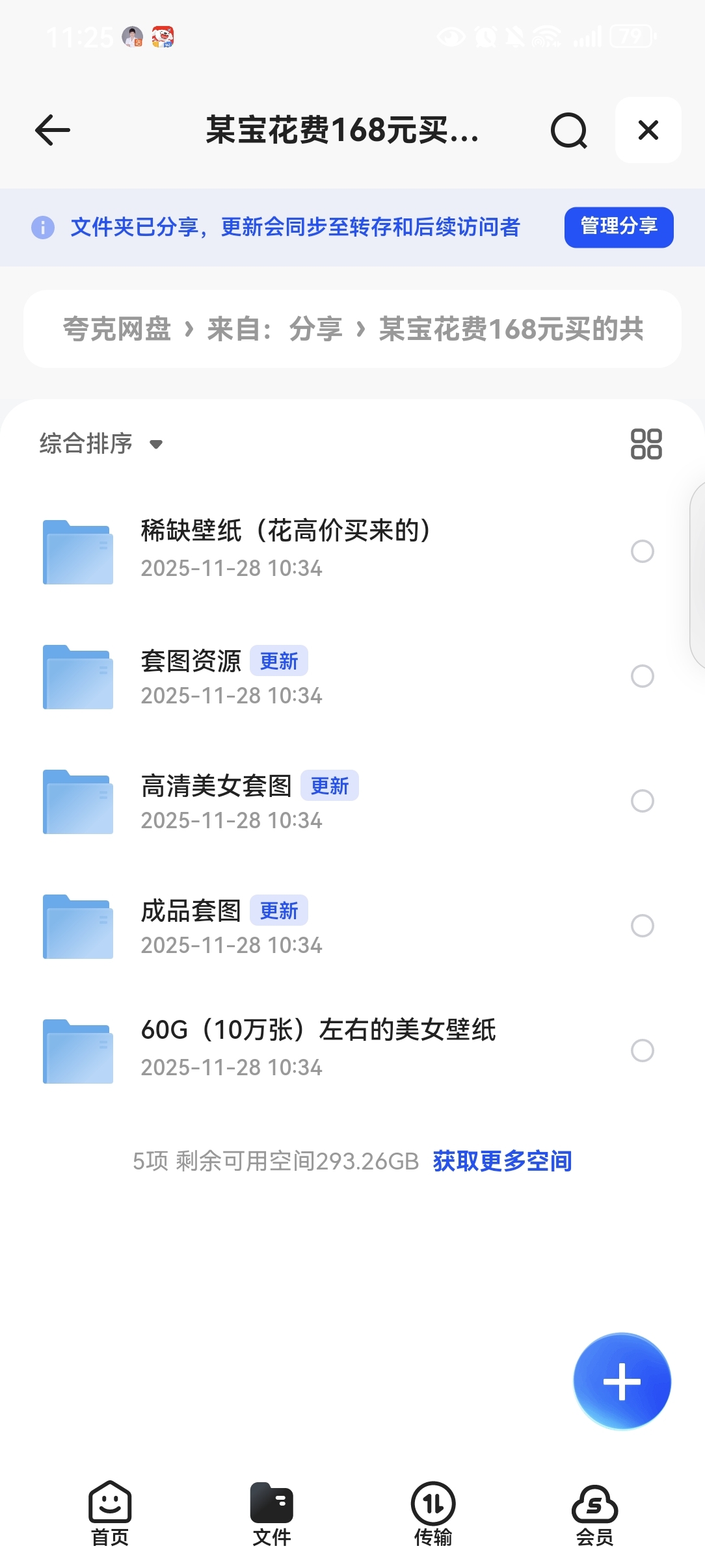Tap 获取更多空间 link
This screenshot has width=705, height=1568.
click(x=502, y=1161)
